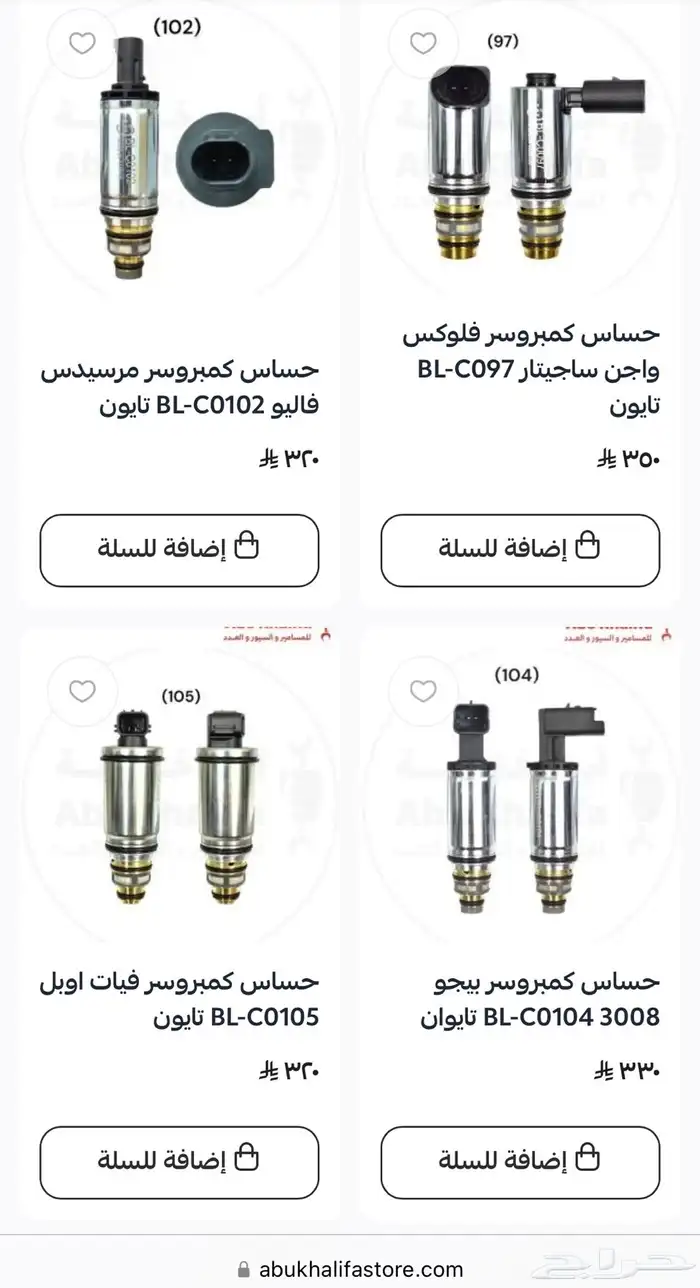Add the Volkswagen BL-C097 sensor to cart
Image resolution: width=700 pixels, height=1288 pixels.
coord(520,549)
